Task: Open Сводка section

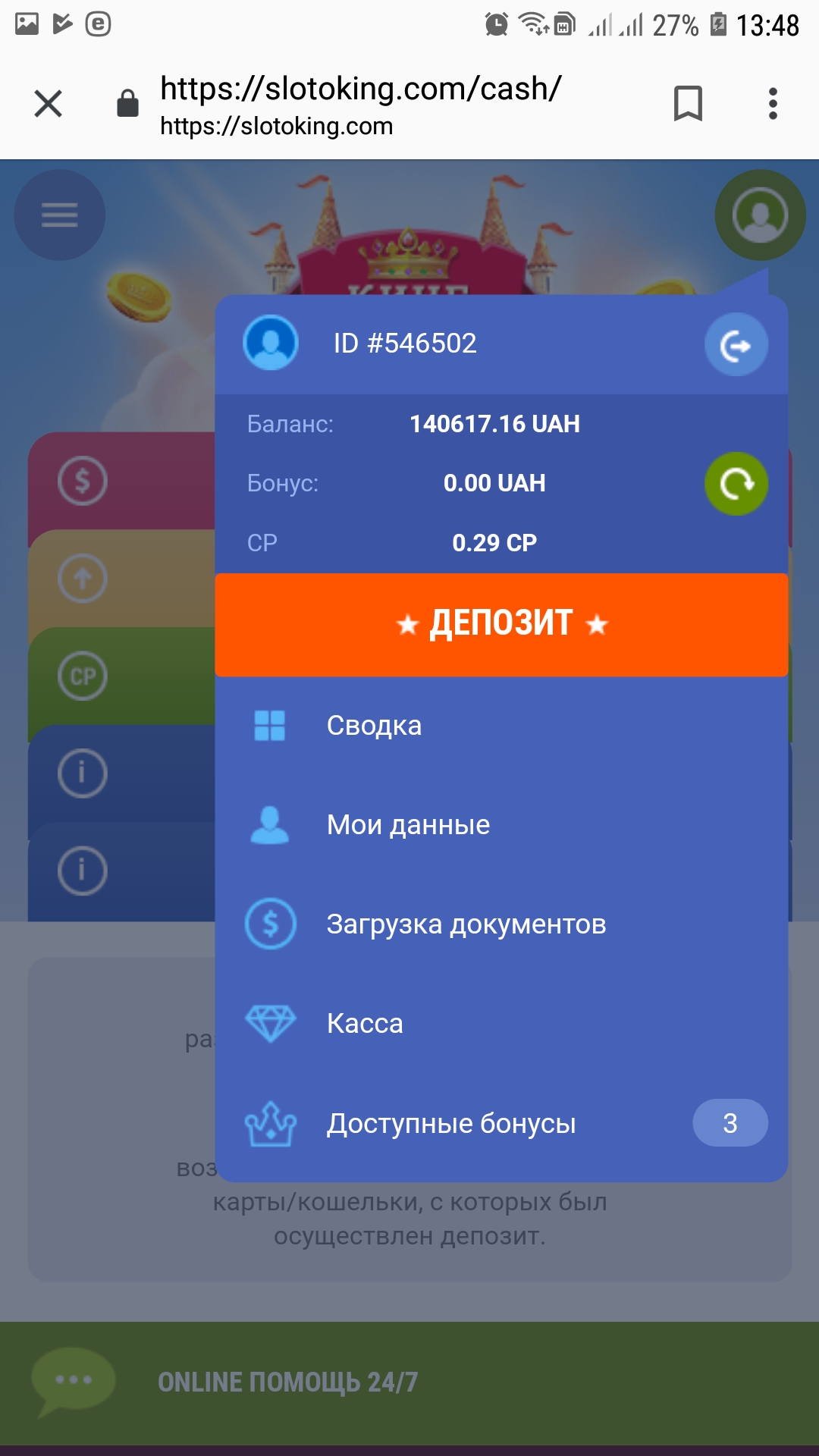Action: pos(374,726)
